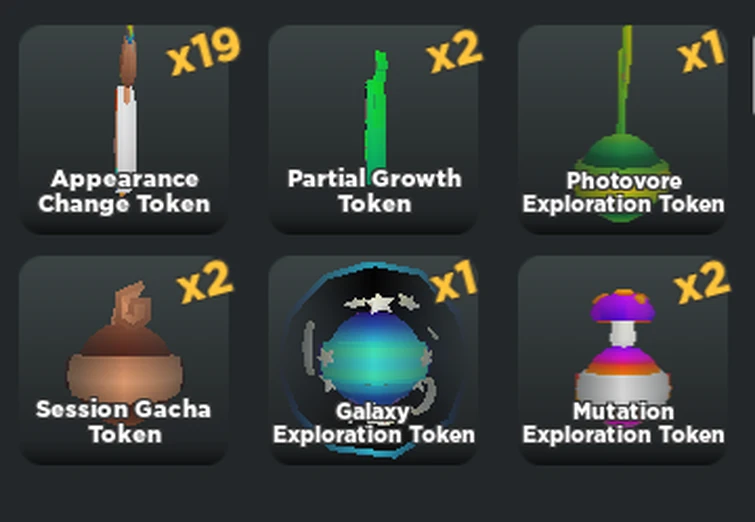This screenshot has width=755, height=522.
Task: Select the Galaxy Exploration Token
Action: [x=373, y=360]
